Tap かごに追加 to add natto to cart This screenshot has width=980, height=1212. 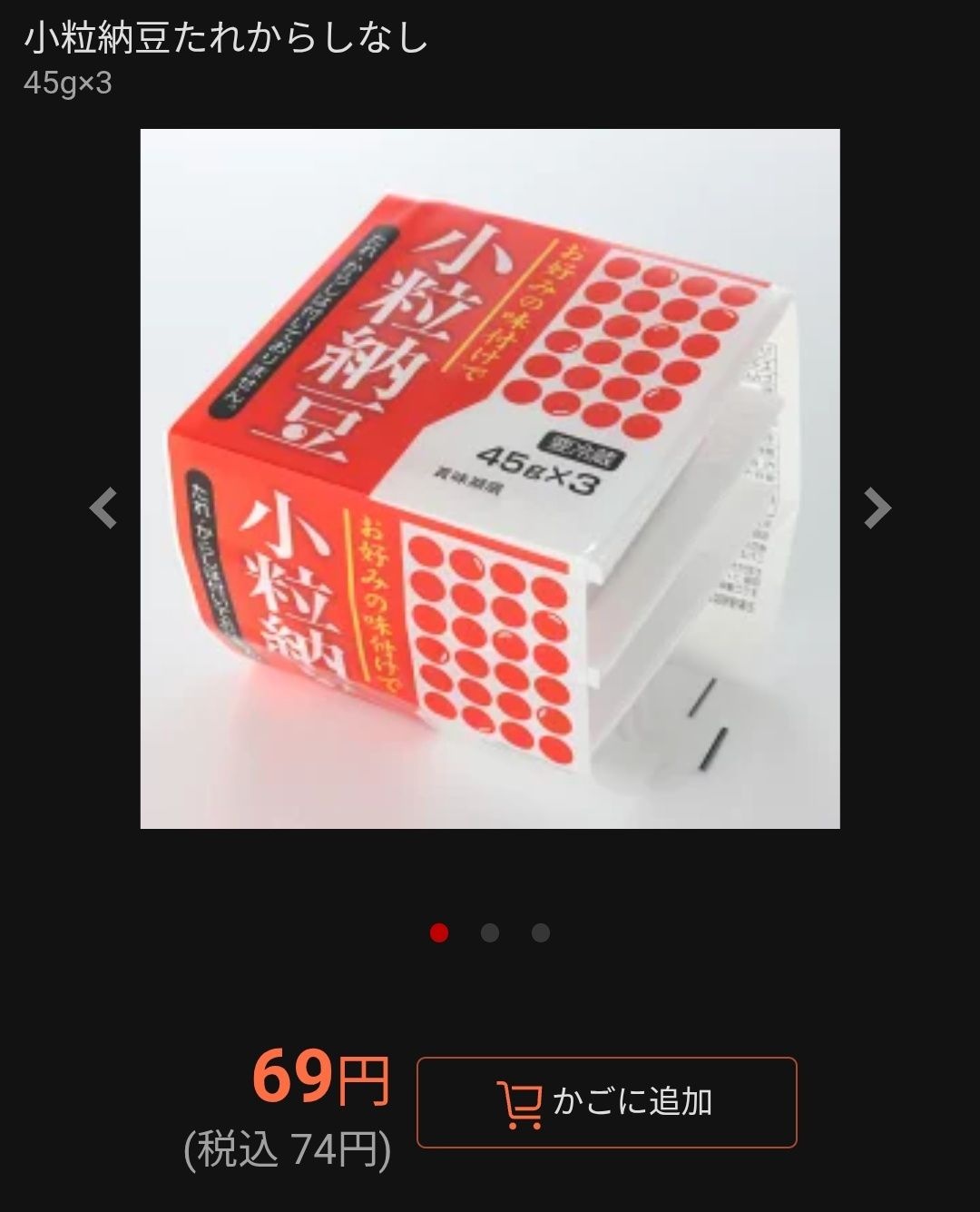click(606, 1102)
